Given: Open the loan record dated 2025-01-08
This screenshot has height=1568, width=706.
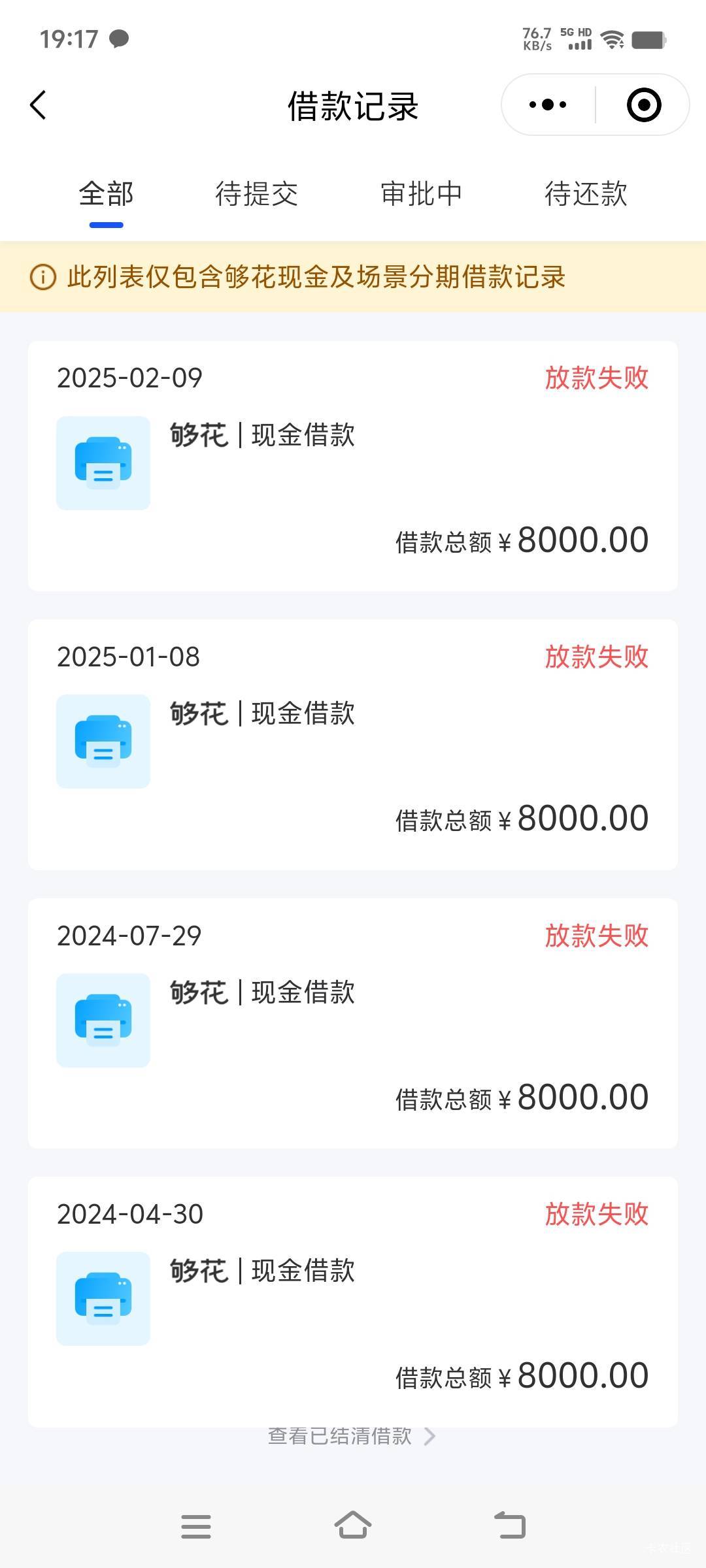Looking at the screenshot, I should [x=352, y=745].
